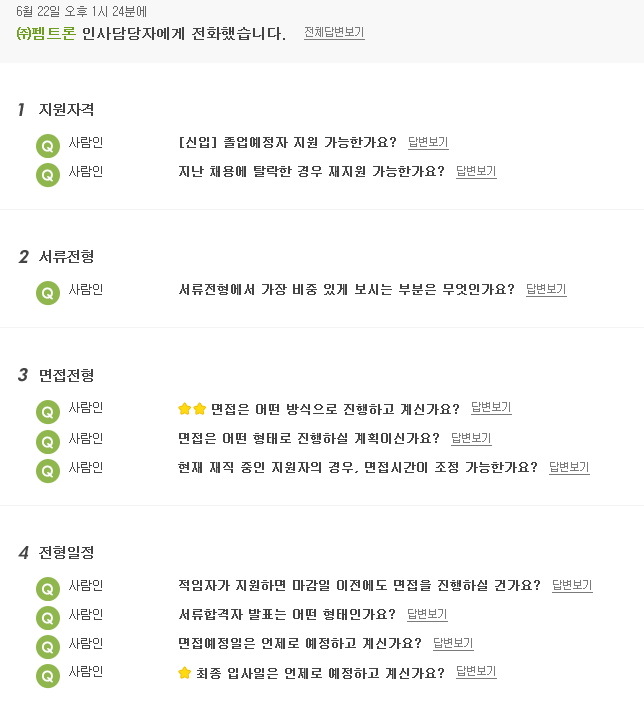
Task: View answer for 면접은 어떤 방식으로 진행
Action: click(491, 408)
